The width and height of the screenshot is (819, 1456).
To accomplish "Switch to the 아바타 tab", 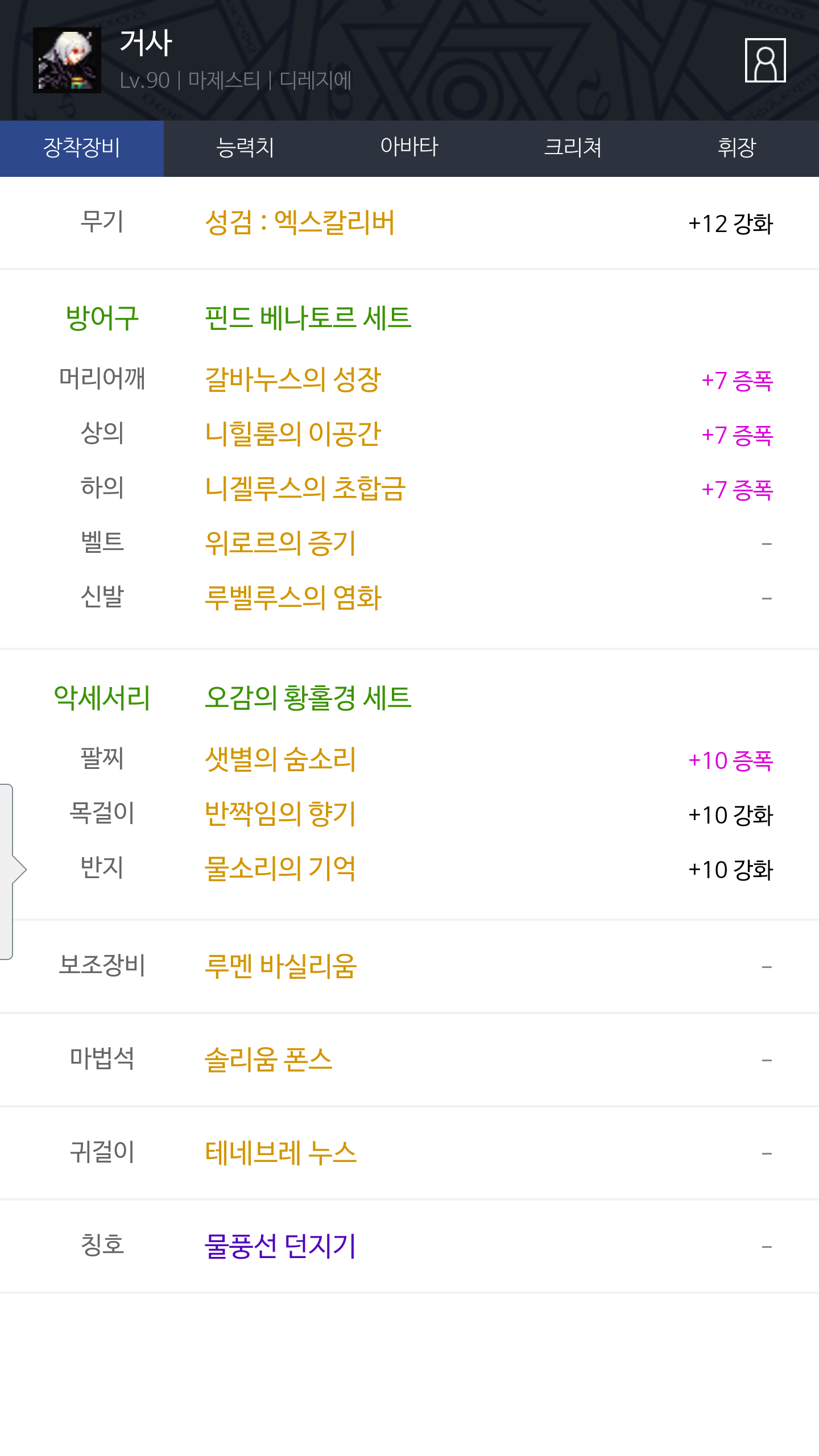I will (409, 148).
